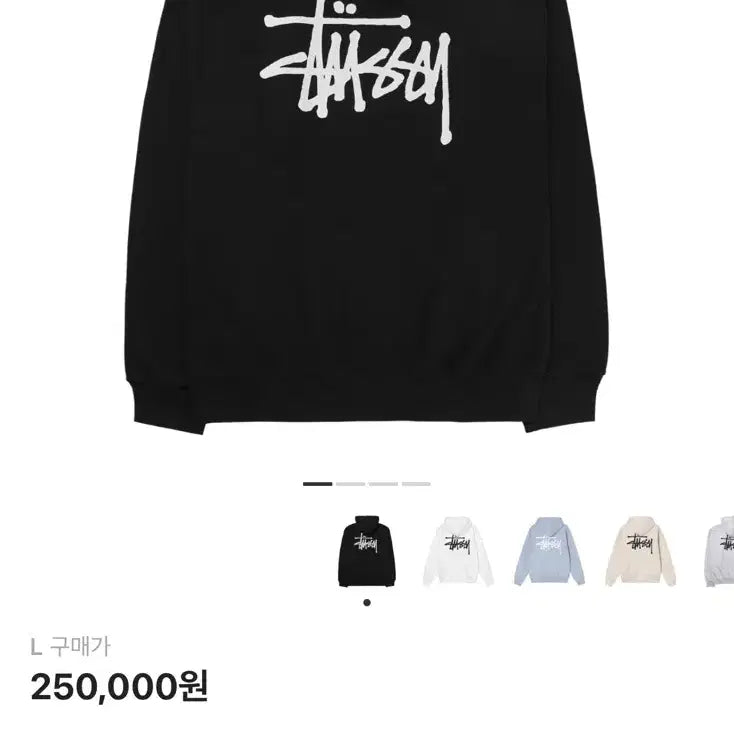Select the partly visible gray hoodie variant
This screenshot has height=734, width=734.
point(722,551)
